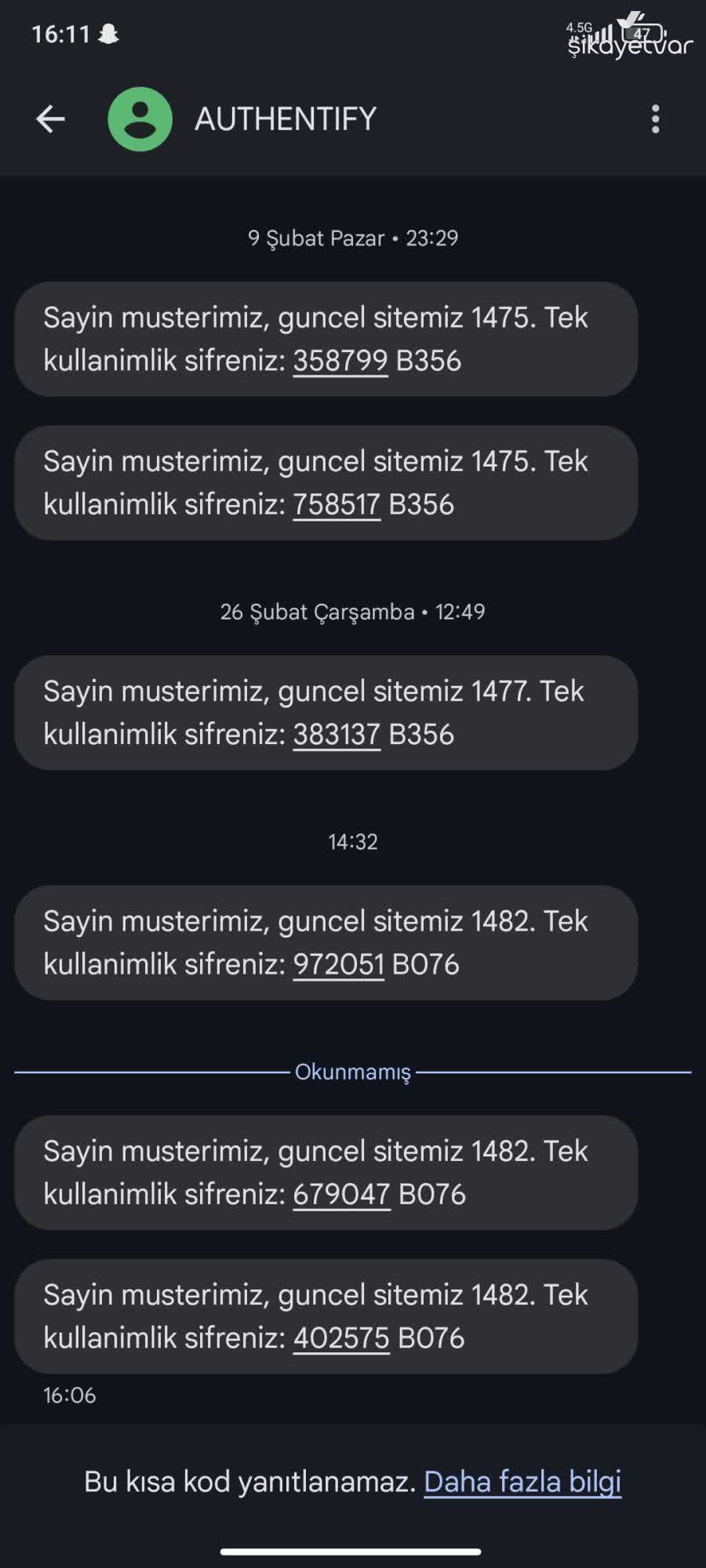Select the code 402575 in last message
The width and height of the screenshot is (706, 1568).
(341, 1339)
